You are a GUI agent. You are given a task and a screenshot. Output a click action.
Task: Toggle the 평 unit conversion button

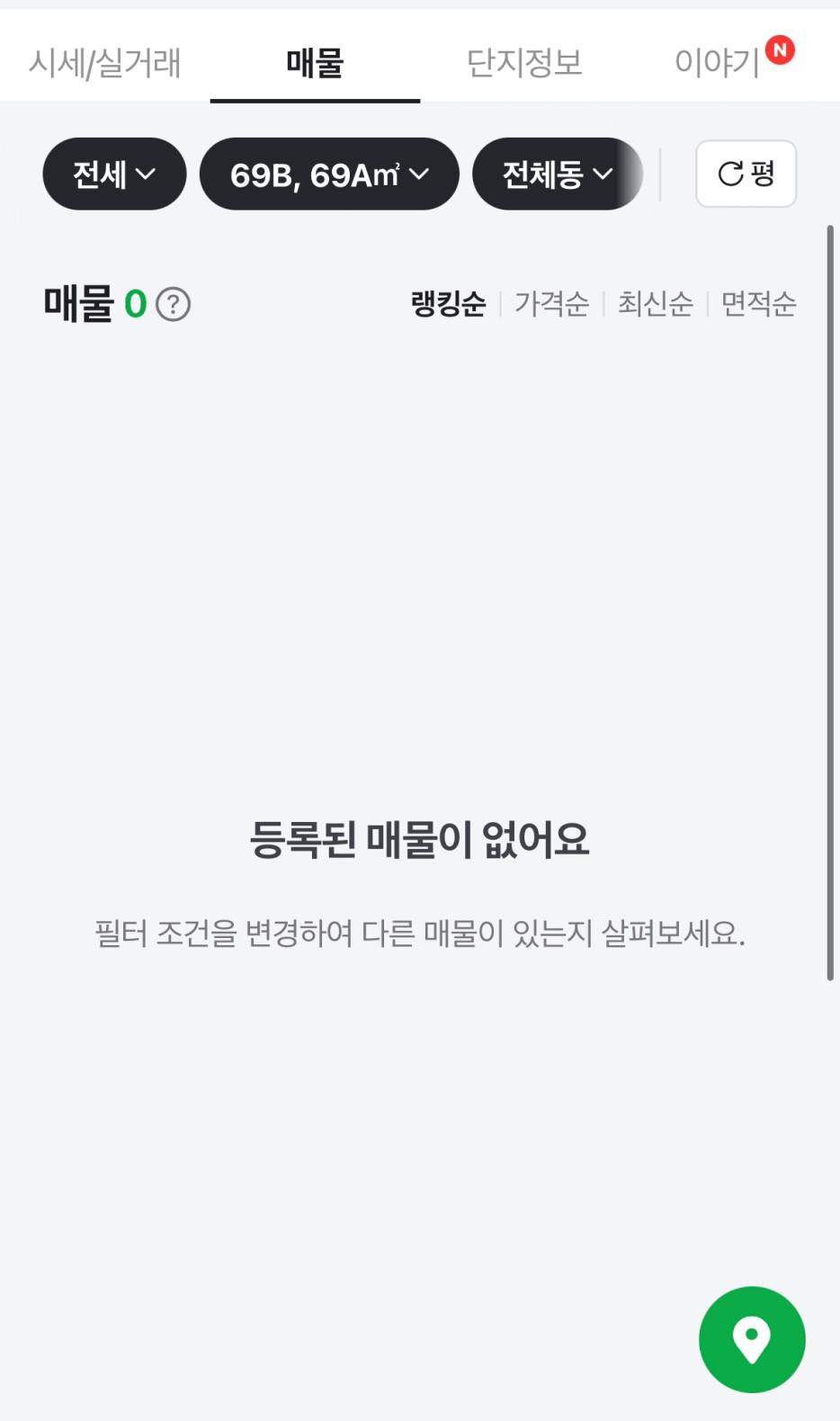[746, 174]
